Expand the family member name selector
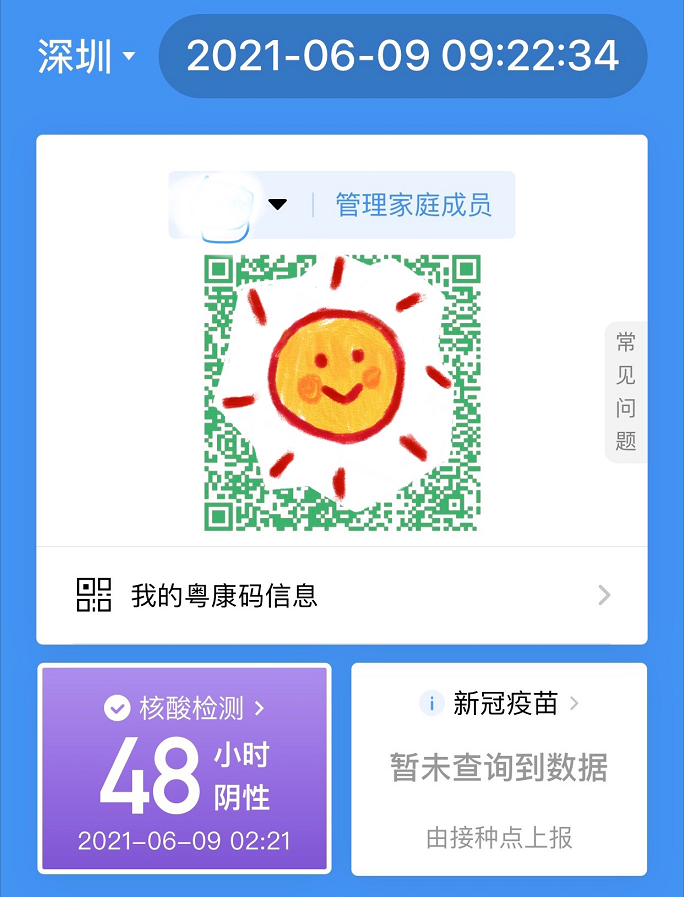684x897 pixels. 277,205
